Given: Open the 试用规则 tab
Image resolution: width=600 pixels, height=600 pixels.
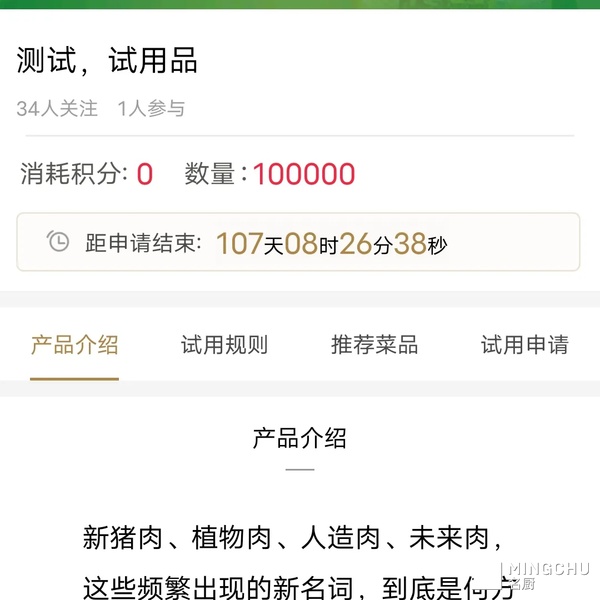Looking at the screenshot, I should pos(224,346).
